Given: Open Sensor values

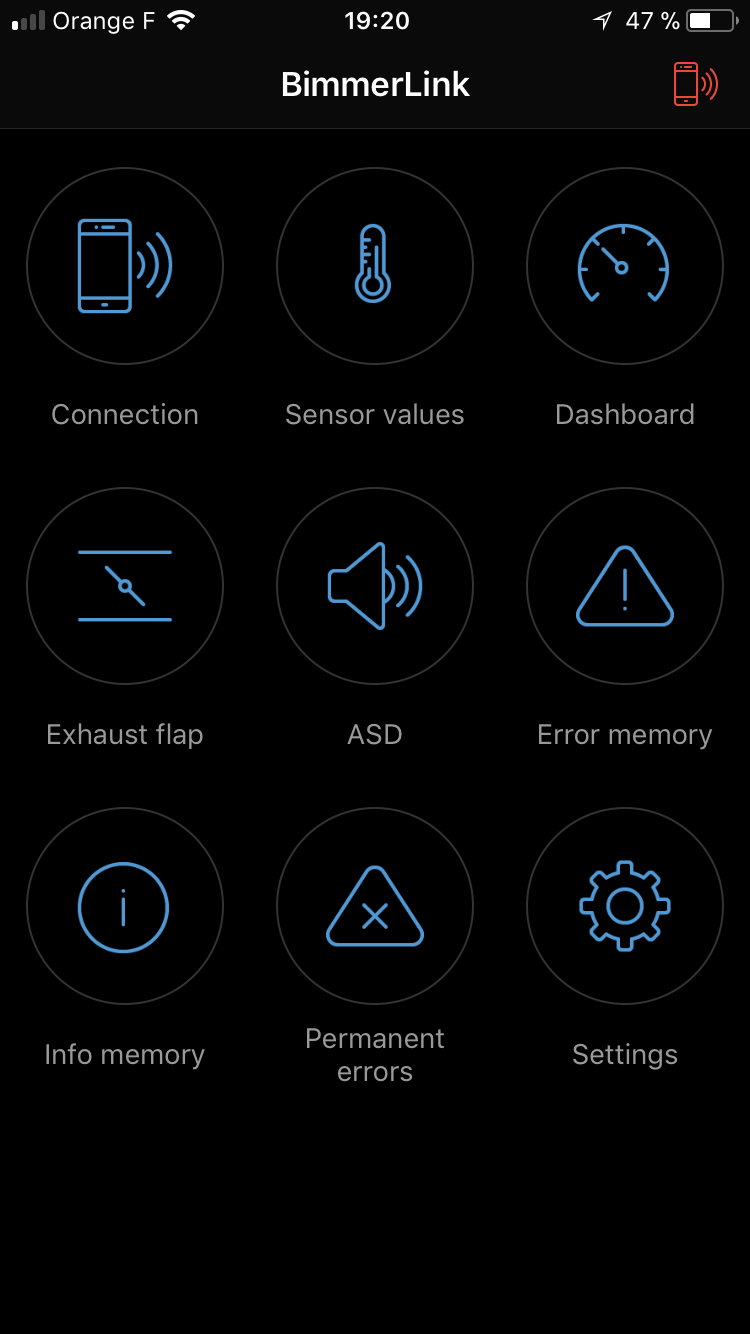Looking at the screenshot, I should tap(375, 266).
